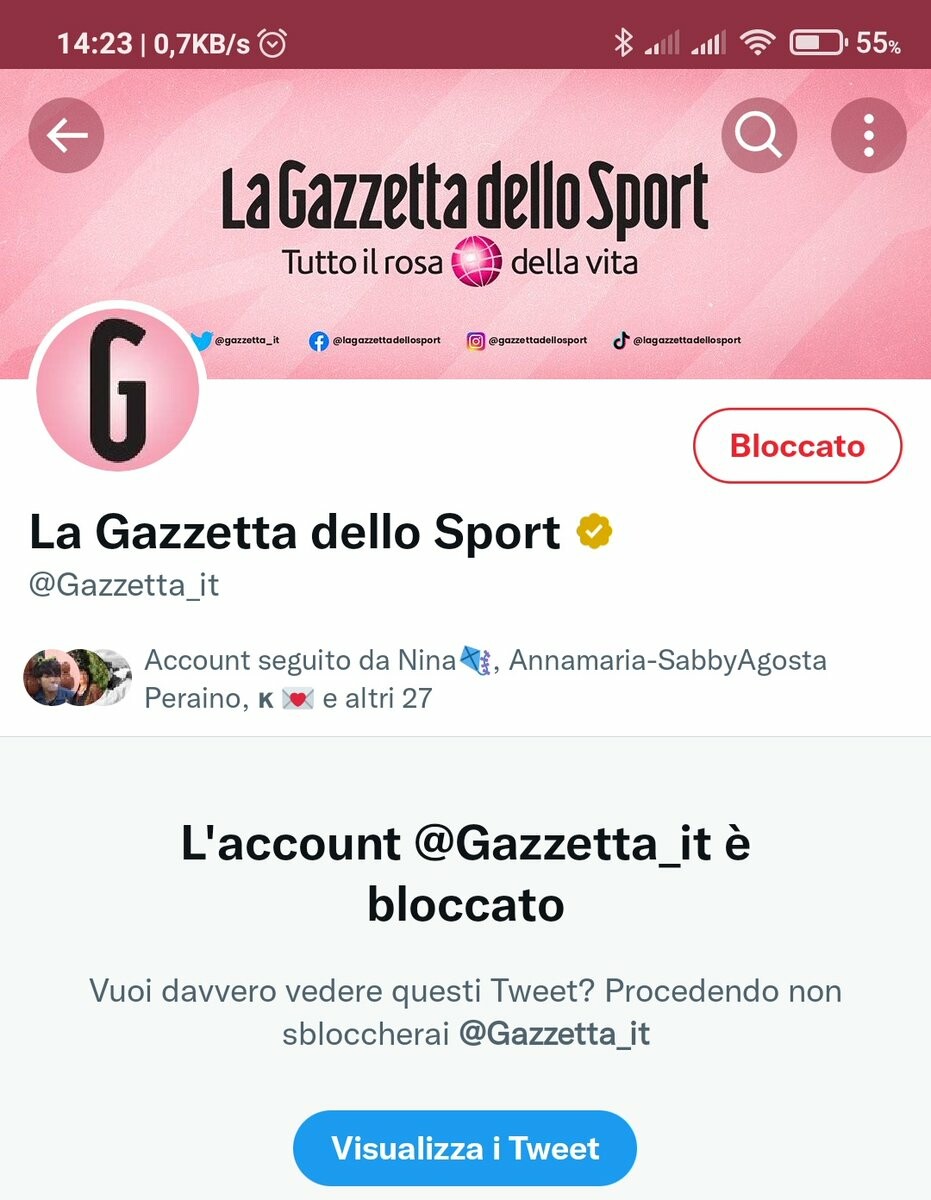Viewport: 931px width, 1200px height.
Task: Go back using the arrow icon
Action: click(x=66, y=135)
